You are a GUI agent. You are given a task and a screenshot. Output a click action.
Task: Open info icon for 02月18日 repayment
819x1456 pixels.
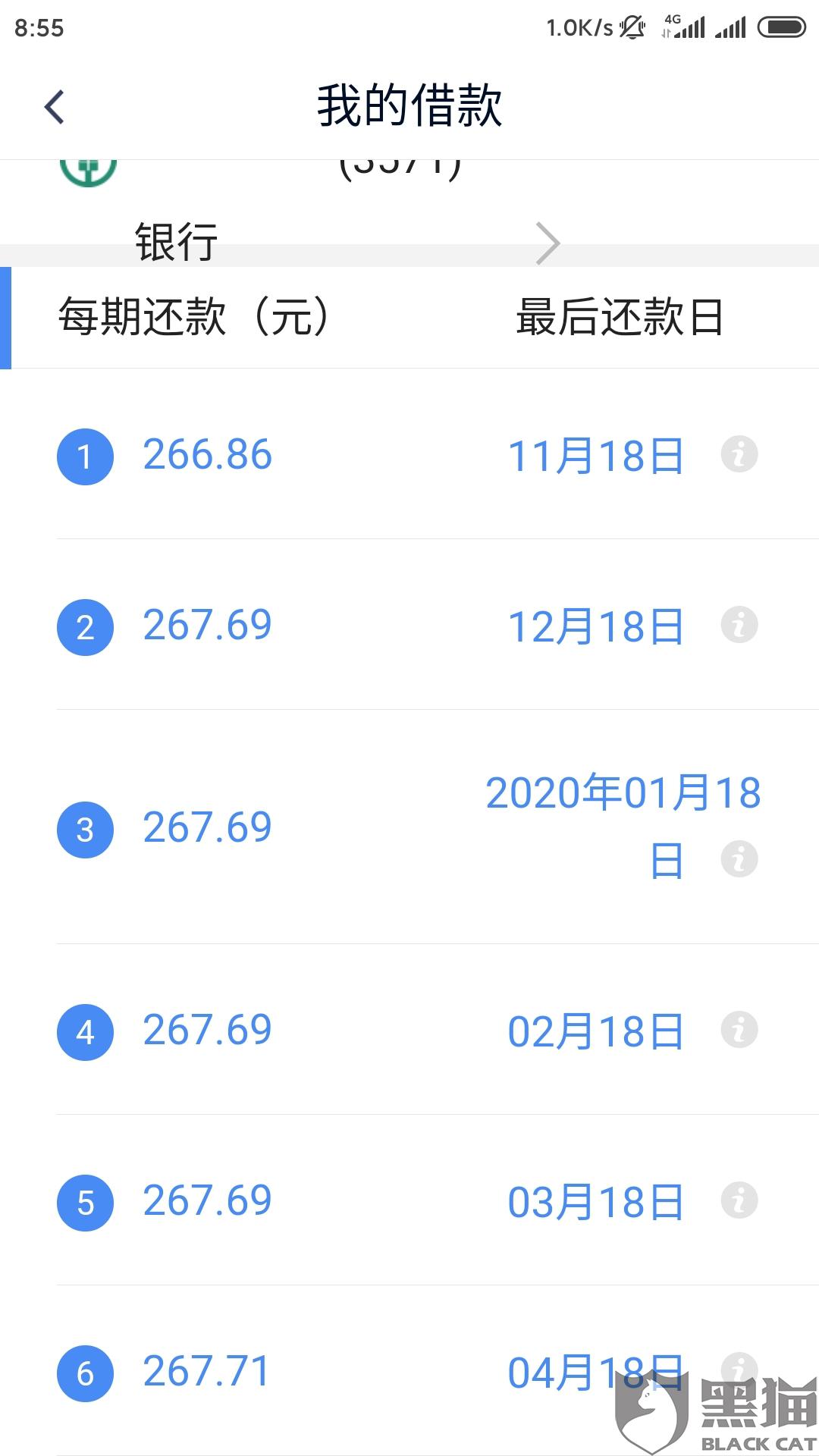click(x=739, y=1030)
